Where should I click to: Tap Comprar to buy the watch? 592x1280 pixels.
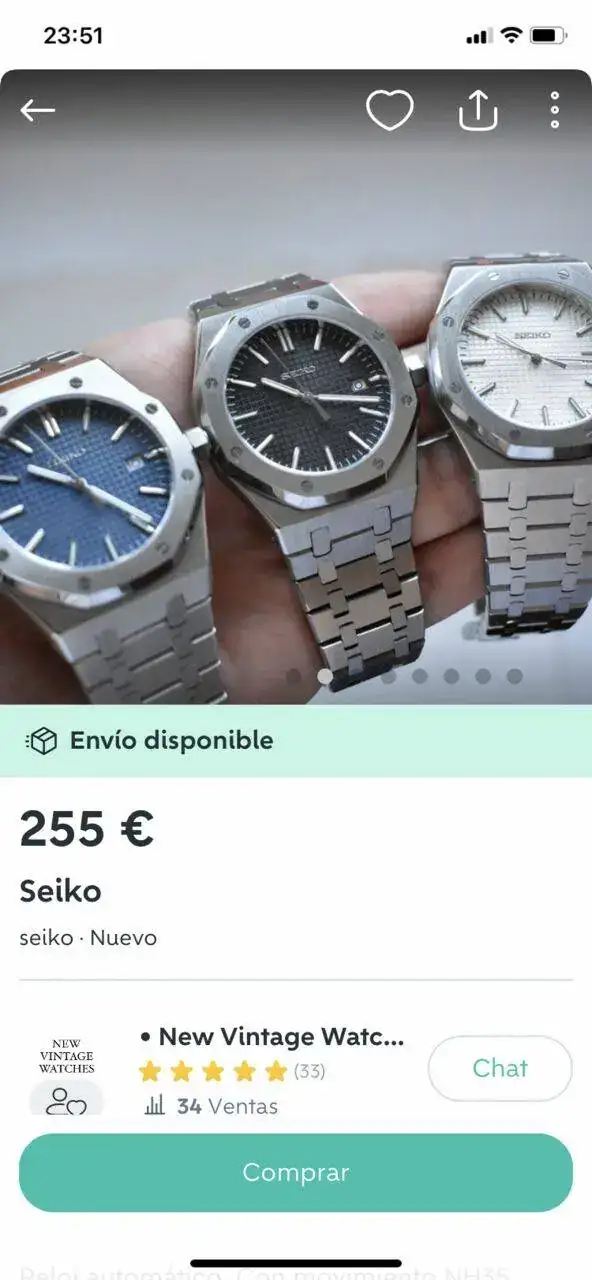click(296, 1172)
